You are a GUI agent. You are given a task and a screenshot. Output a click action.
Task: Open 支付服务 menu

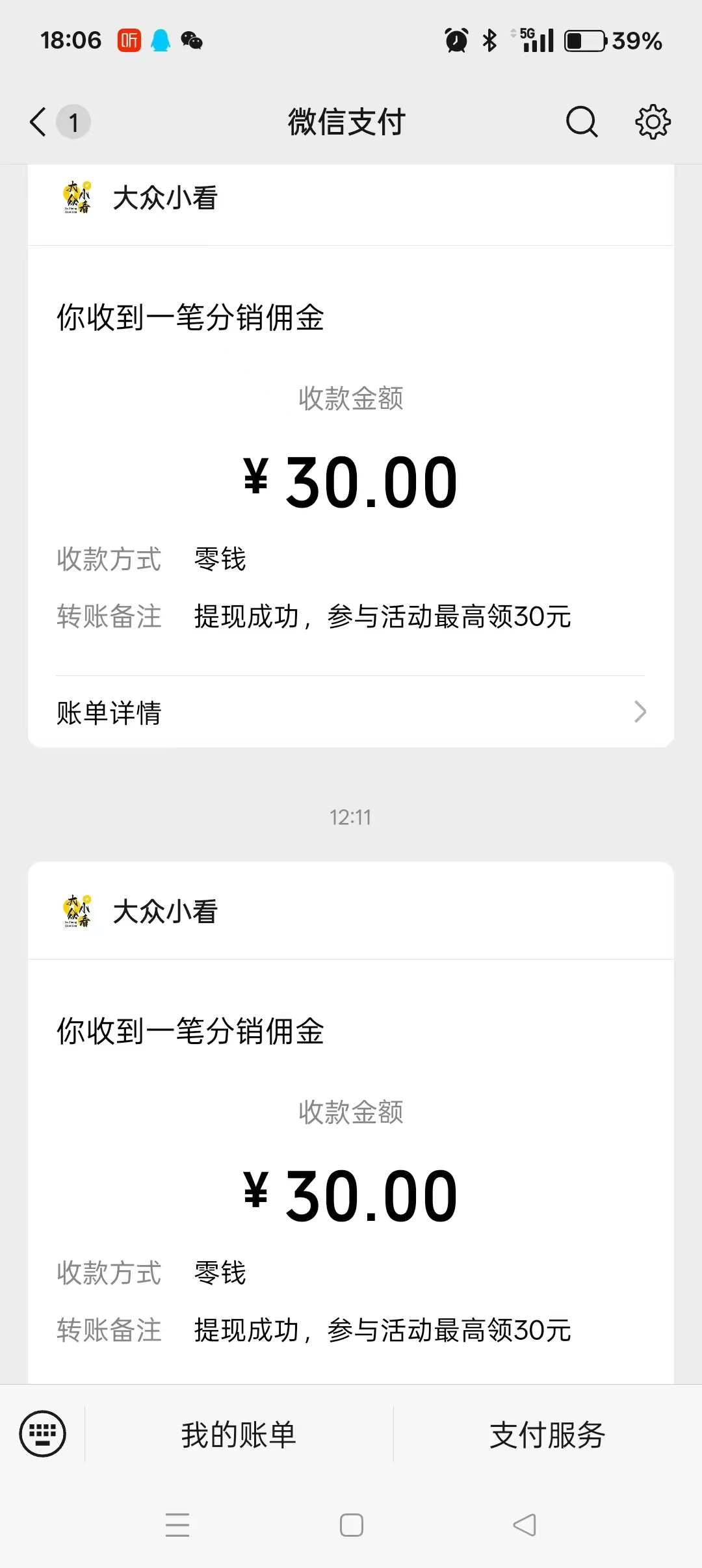click(x=547, y=1435)
